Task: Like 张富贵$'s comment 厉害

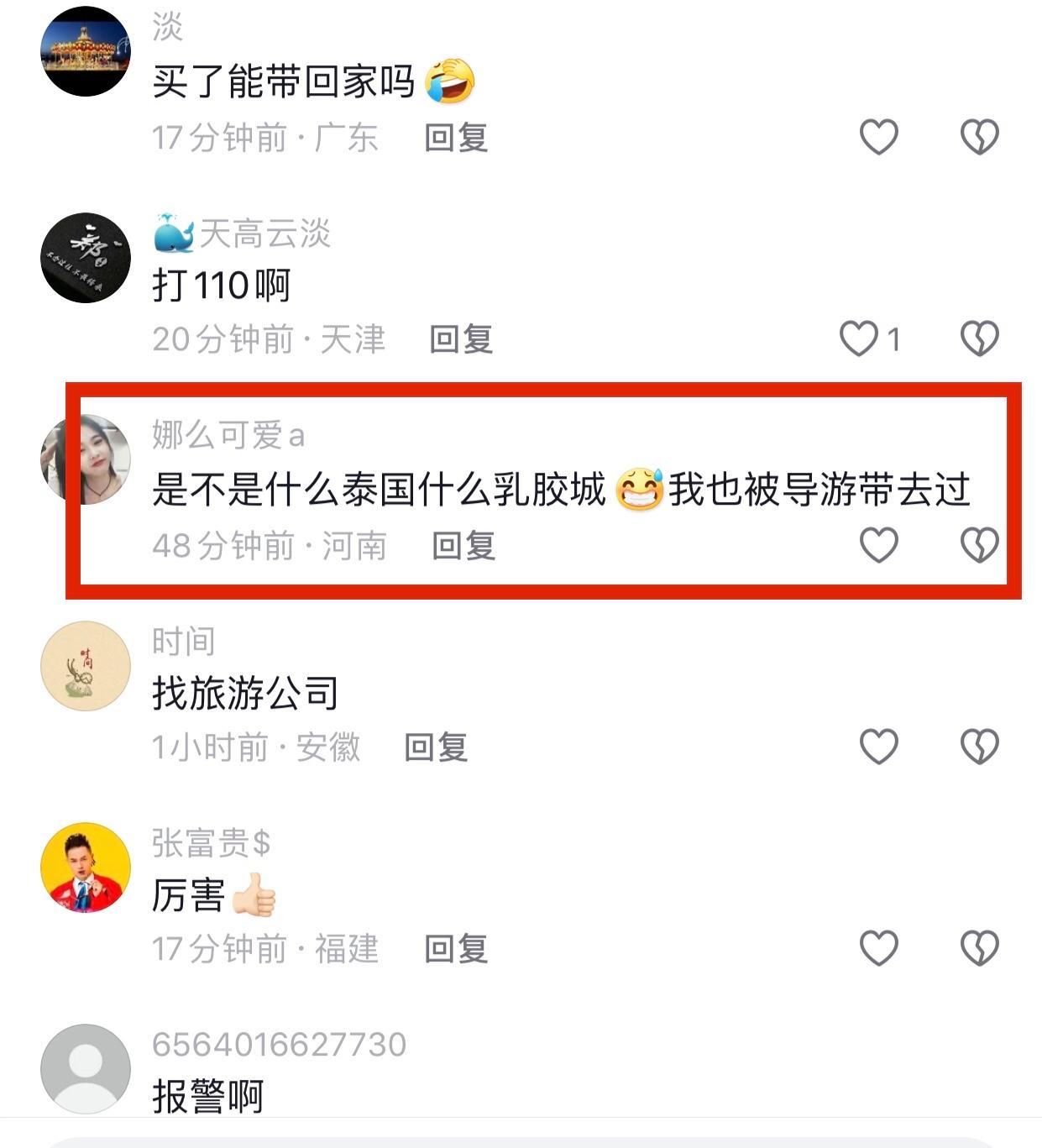Action: click(x=878, y=949)
